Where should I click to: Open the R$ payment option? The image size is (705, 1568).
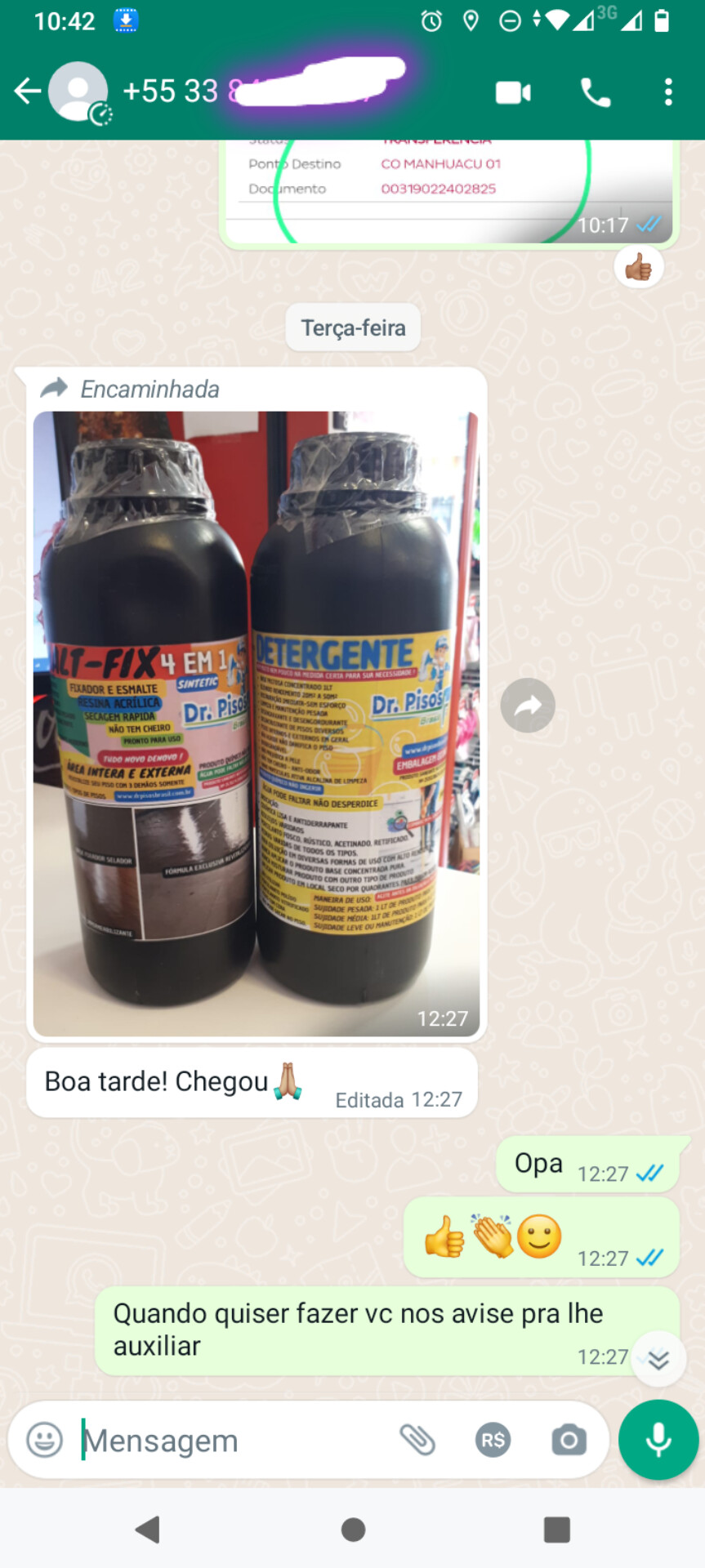click(493, 1440)
